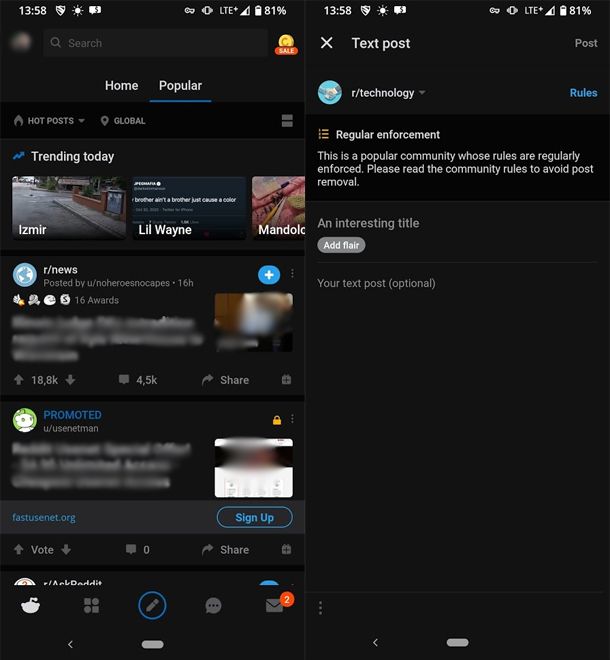Share the r/news post

(x=225, y=380)
